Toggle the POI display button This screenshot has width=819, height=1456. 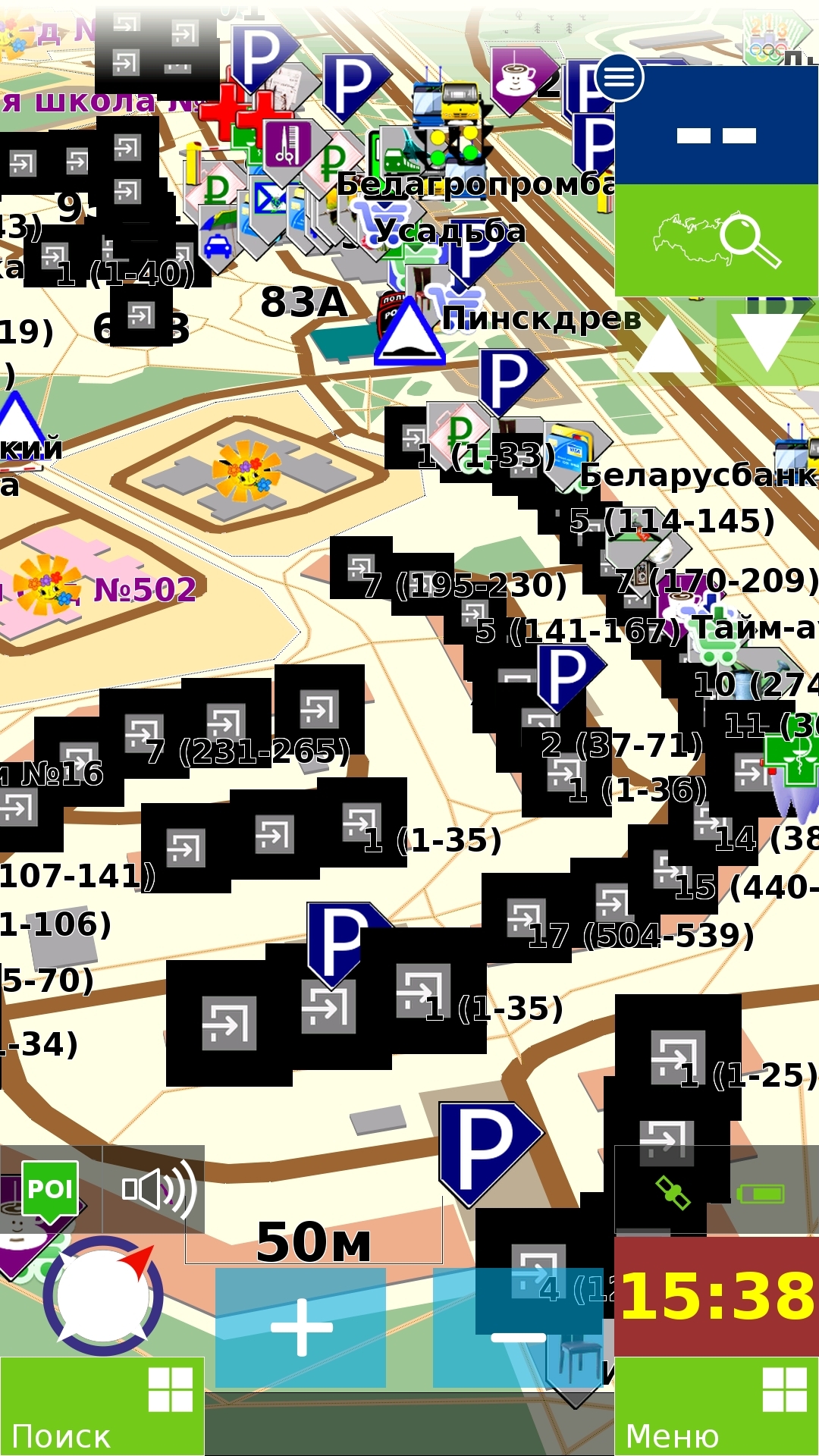tap(50, 1189)
